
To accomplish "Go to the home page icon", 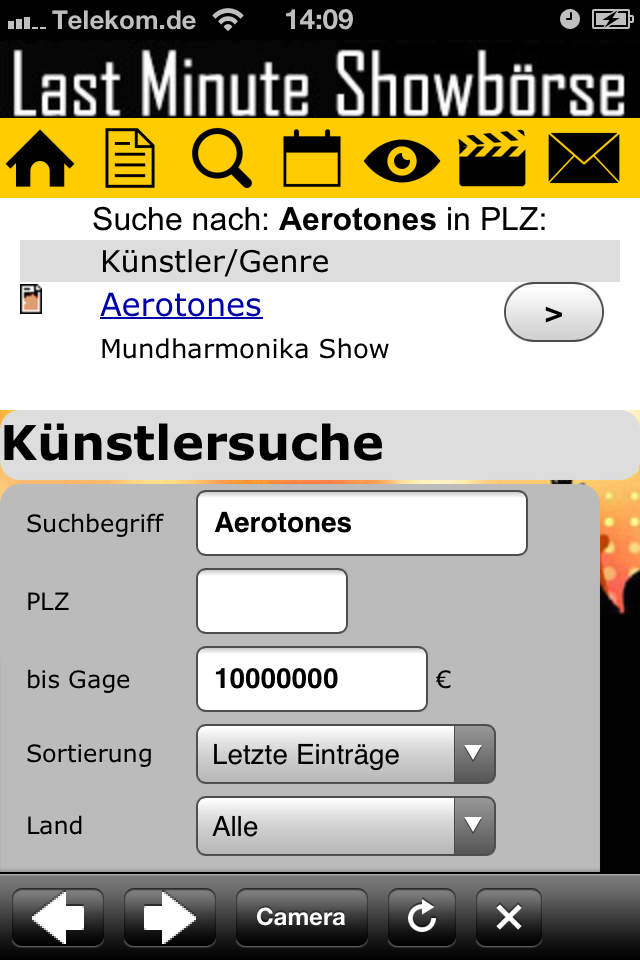I will point(41,159).
